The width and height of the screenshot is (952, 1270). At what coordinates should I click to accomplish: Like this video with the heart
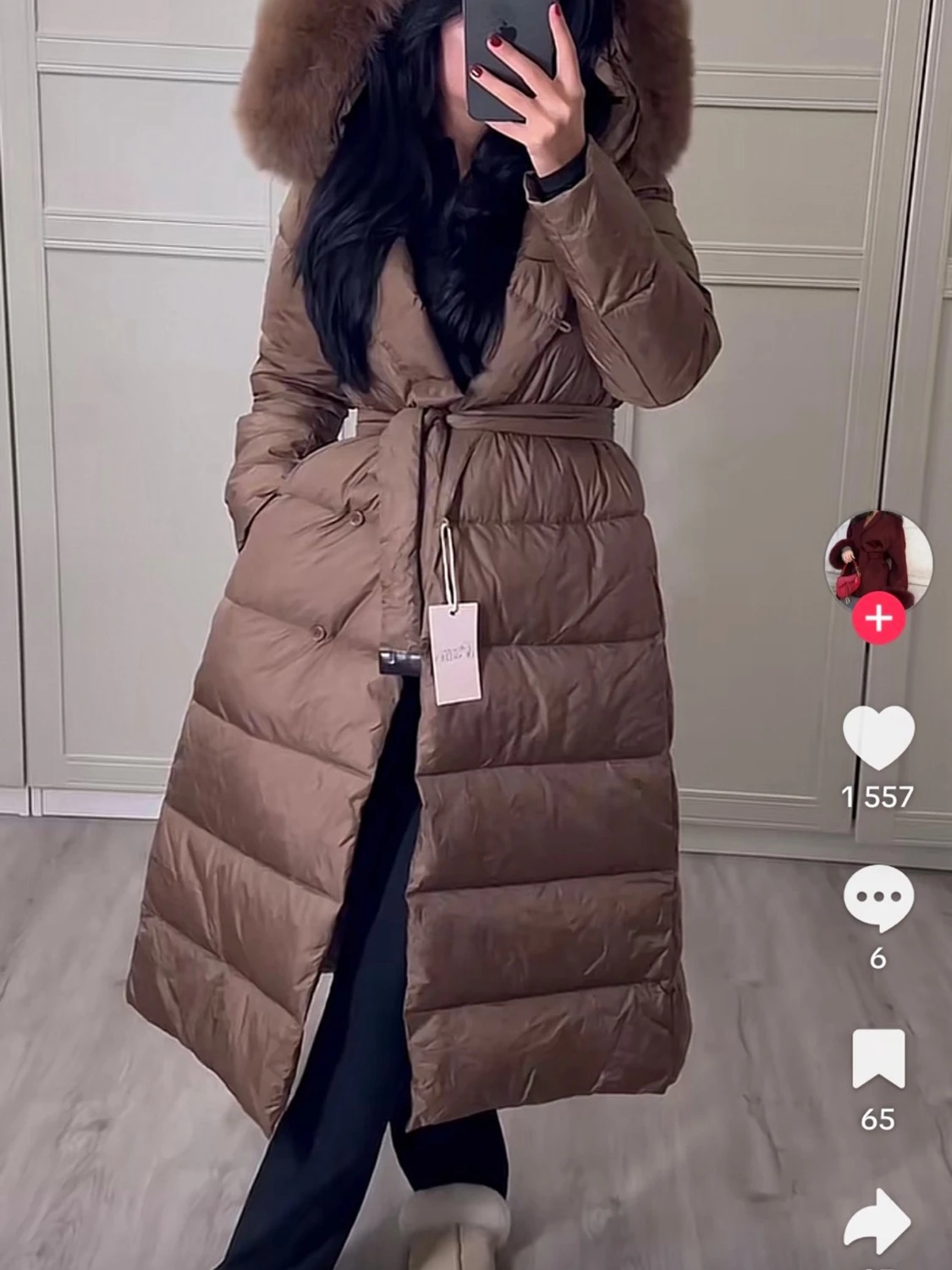click(x=878, y=738)
